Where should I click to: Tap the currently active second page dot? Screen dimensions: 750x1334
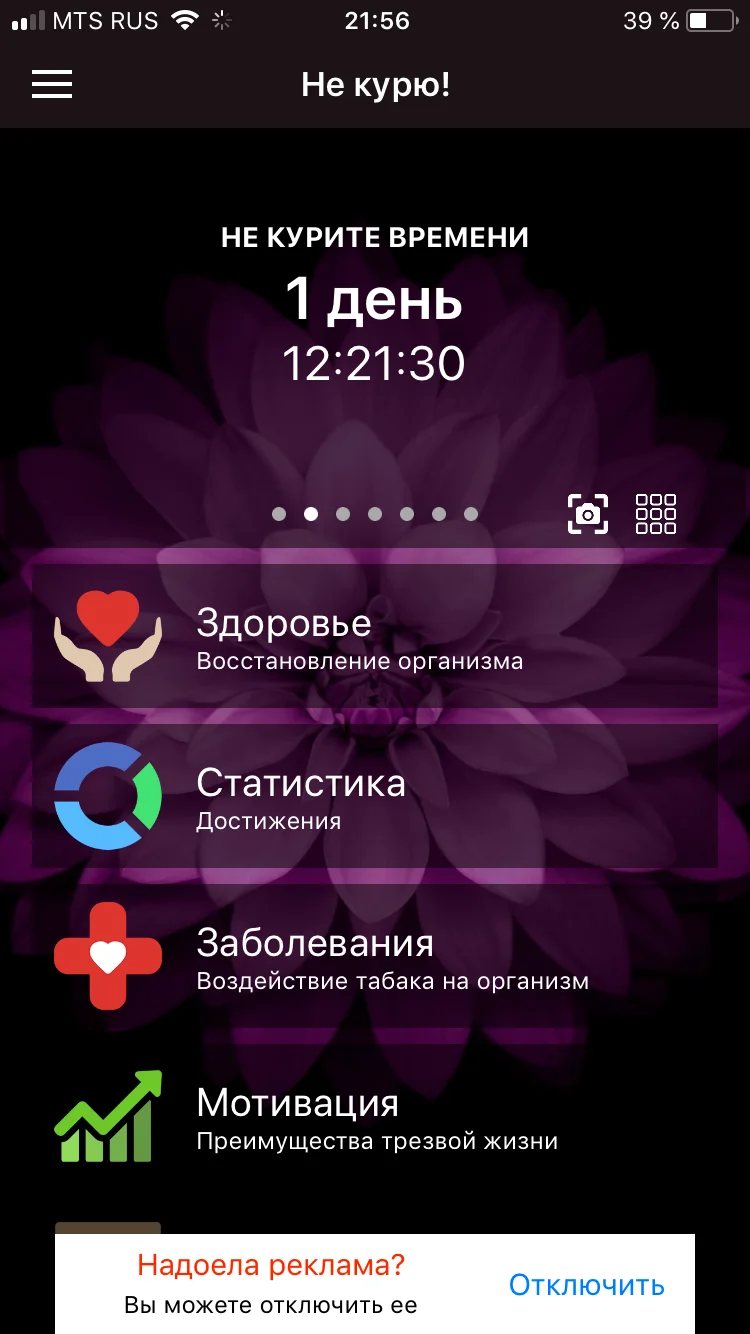[311, 513]
